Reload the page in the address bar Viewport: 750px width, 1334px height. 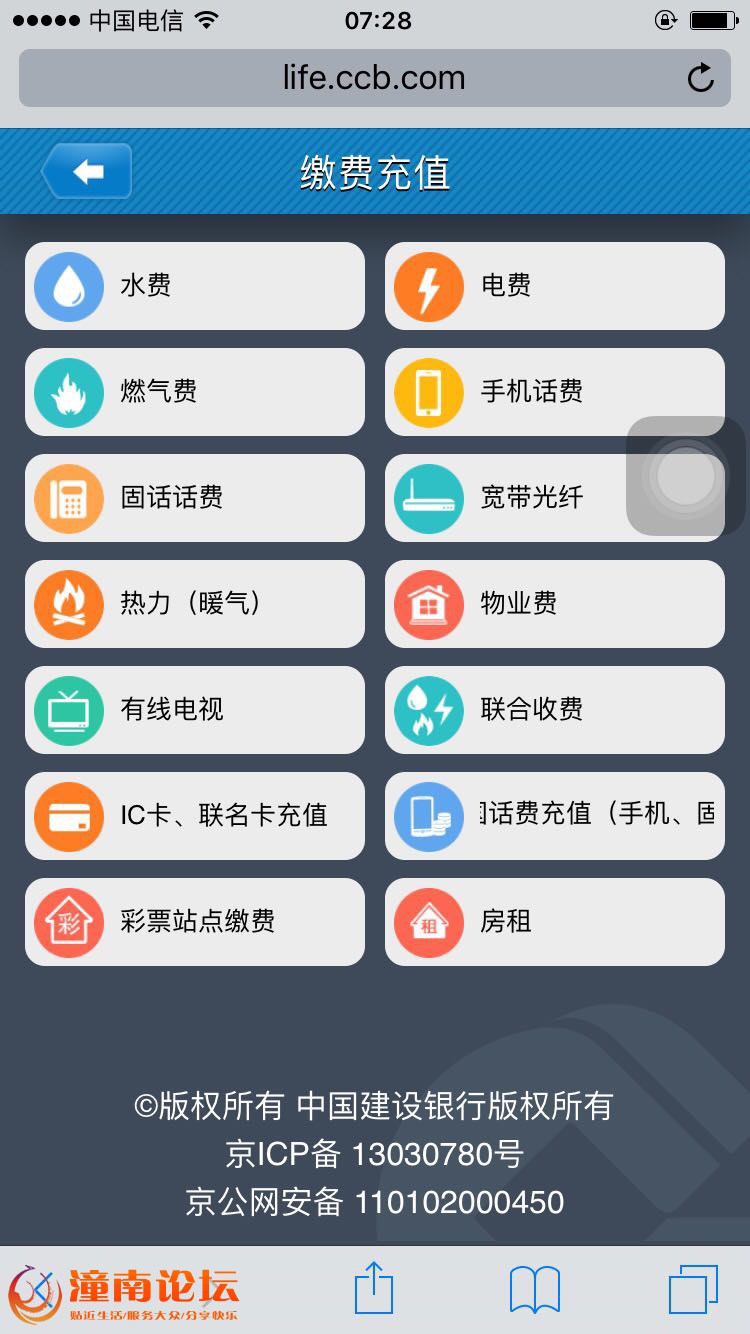pyautogui.click(x=700, y=78)
